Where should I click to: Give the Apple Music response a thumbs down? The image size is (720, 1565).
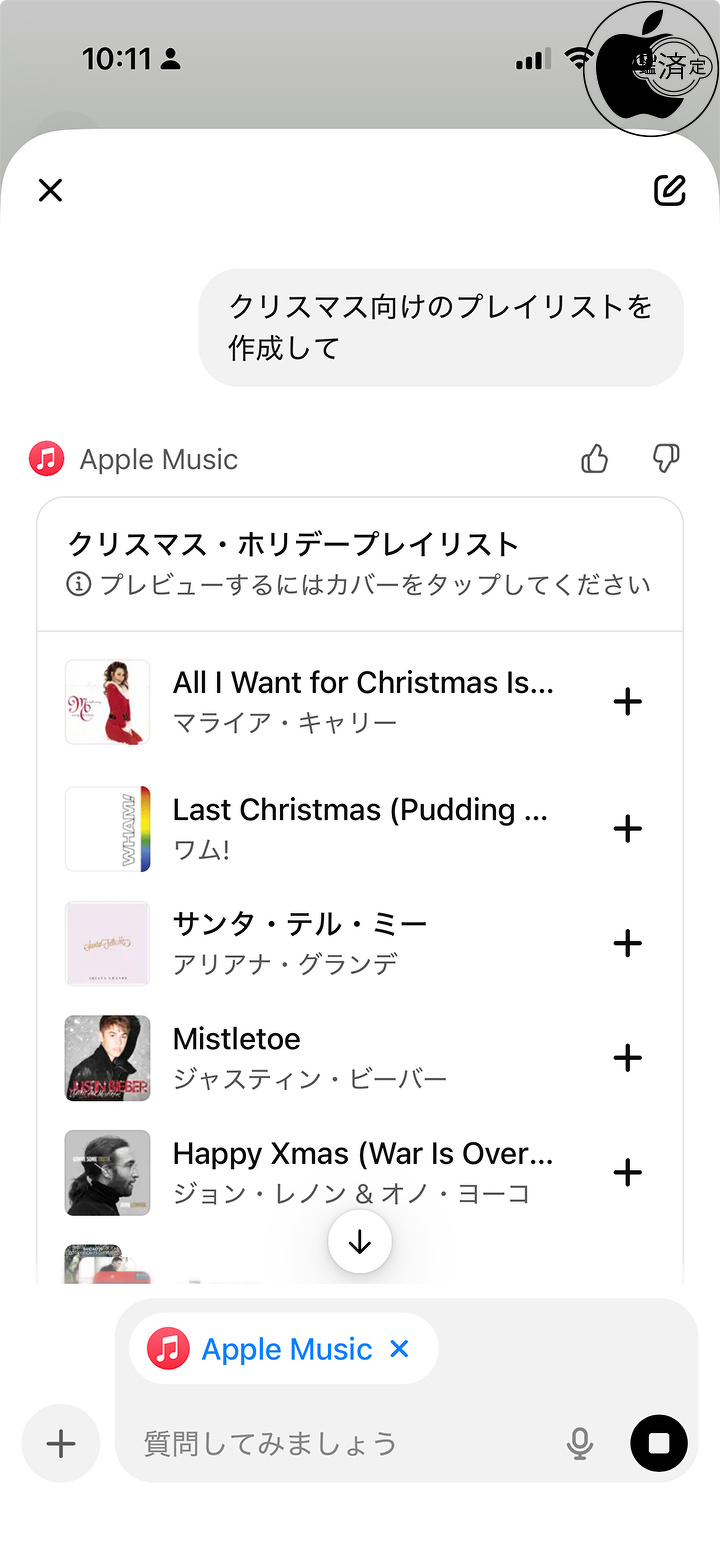tap(666, 459)
